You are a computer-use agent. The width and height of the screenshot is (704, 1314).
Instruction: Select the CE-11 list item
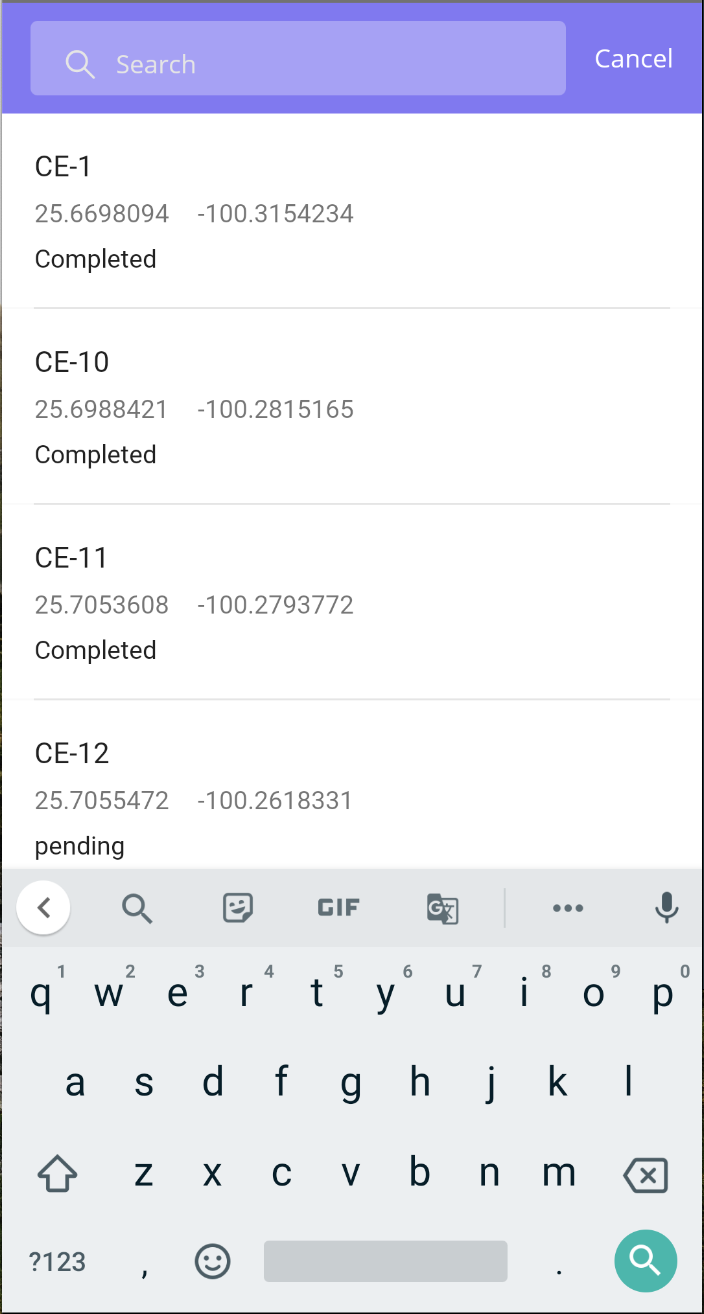tap(351, 602)
